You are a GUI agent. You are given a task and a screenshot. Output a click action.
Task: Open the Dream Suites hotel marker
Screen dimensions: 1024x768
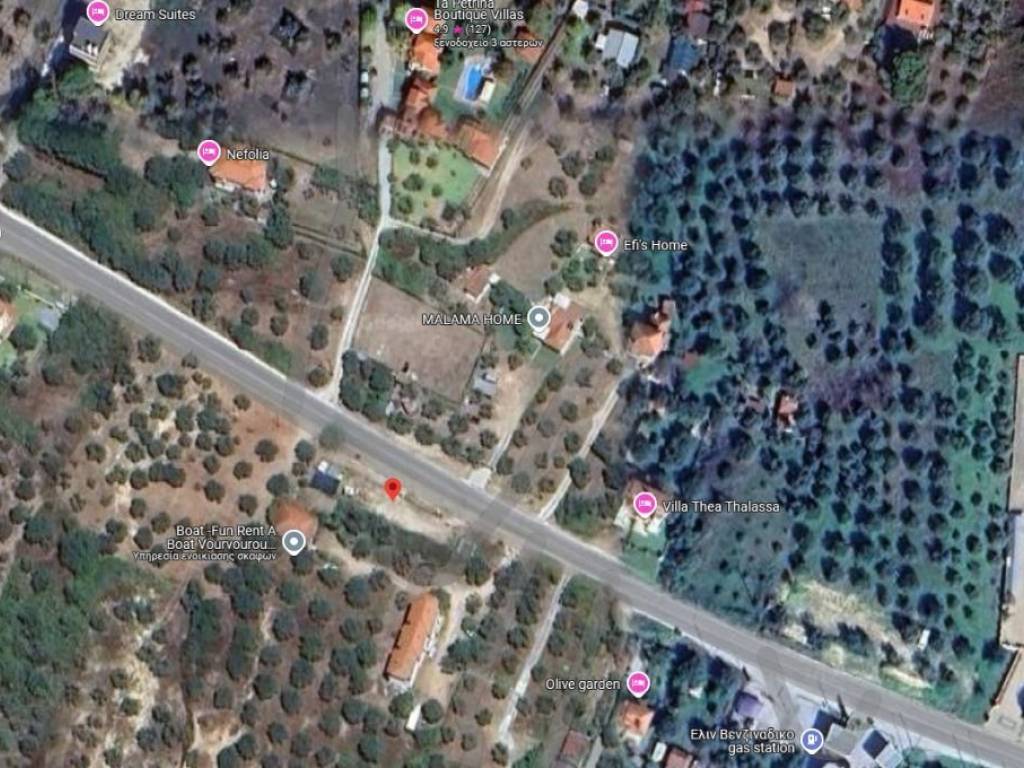click(x=98, y=13)
